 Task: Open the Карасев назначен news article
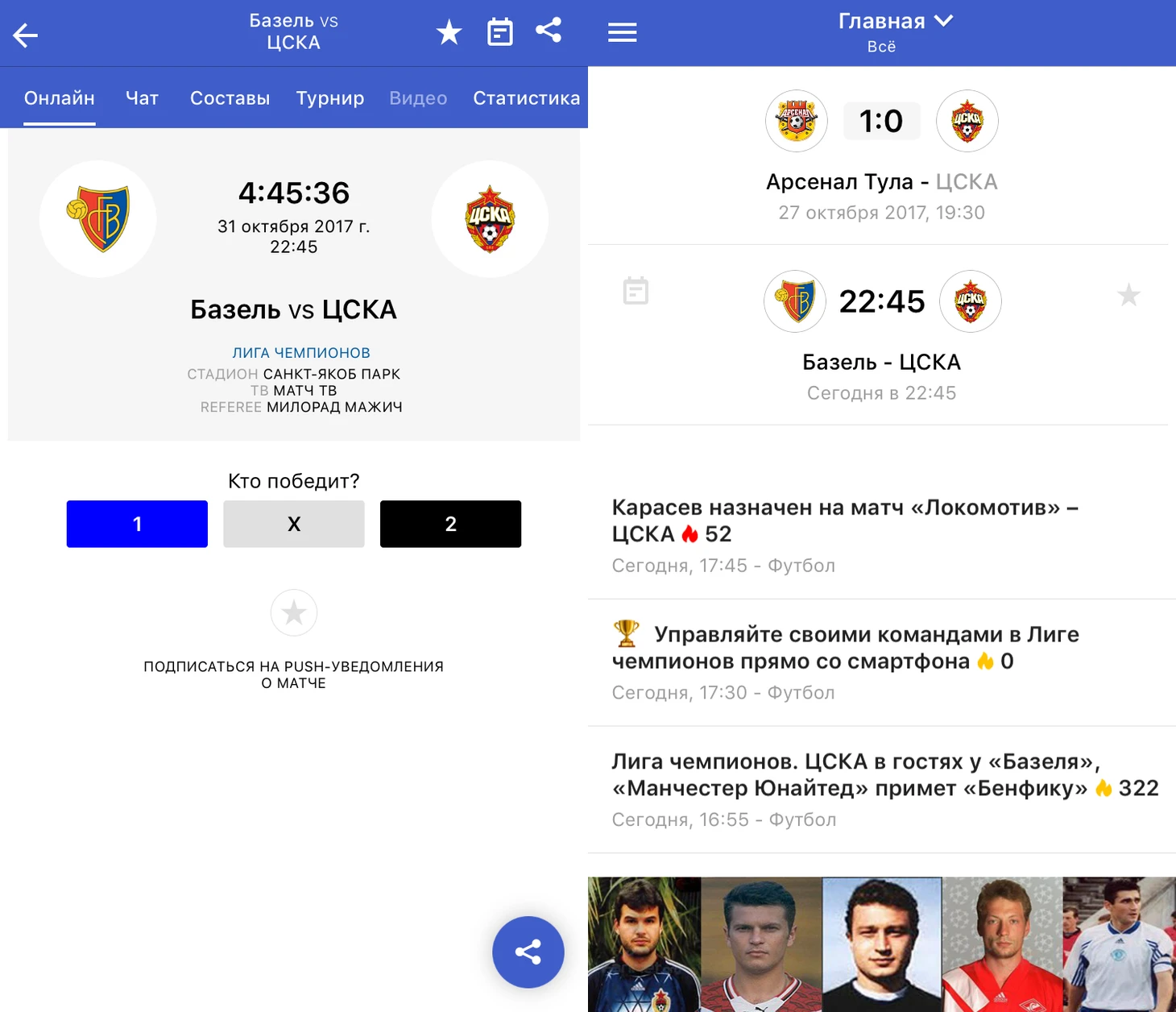[x=844, y=521]
